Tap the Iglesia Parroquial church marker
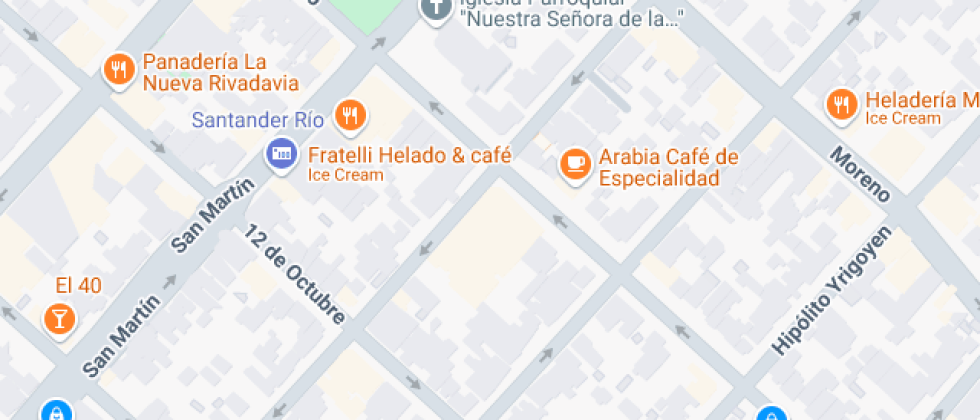This screenshot has height=420, width=980. [x=436, y=9]
